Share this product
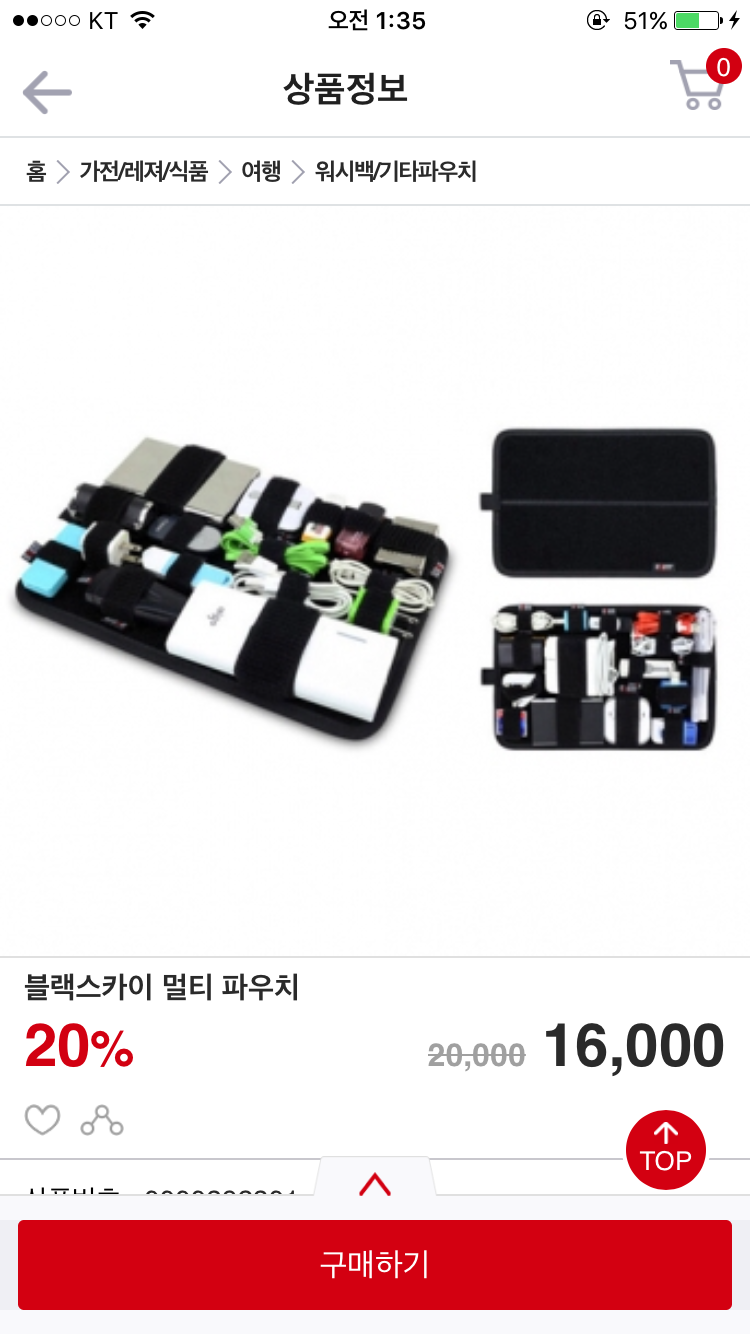 point(102,1120)
